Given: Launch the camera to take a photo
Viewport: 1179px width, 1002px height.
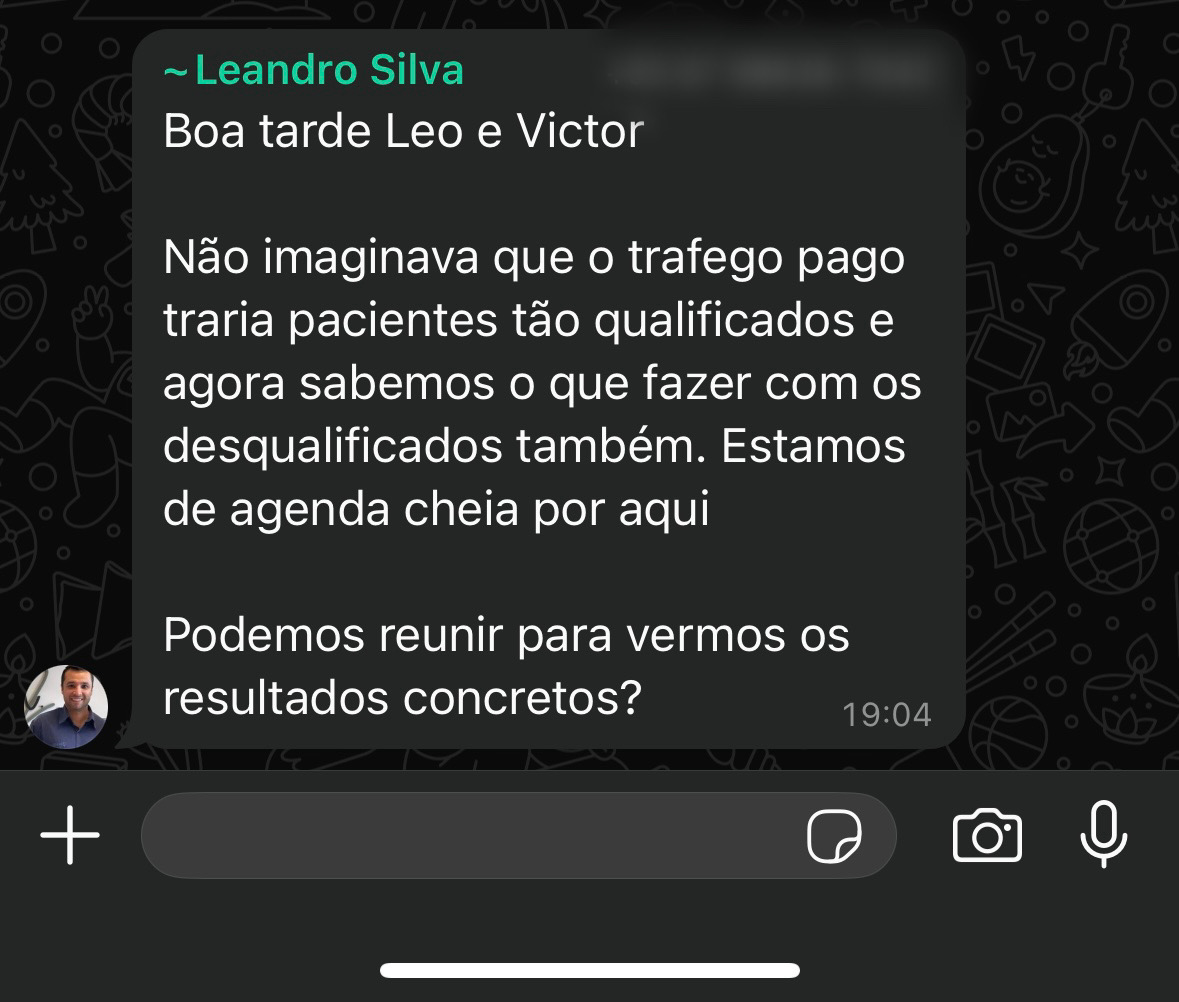Looking at the screenshot, I should [987, 835].
